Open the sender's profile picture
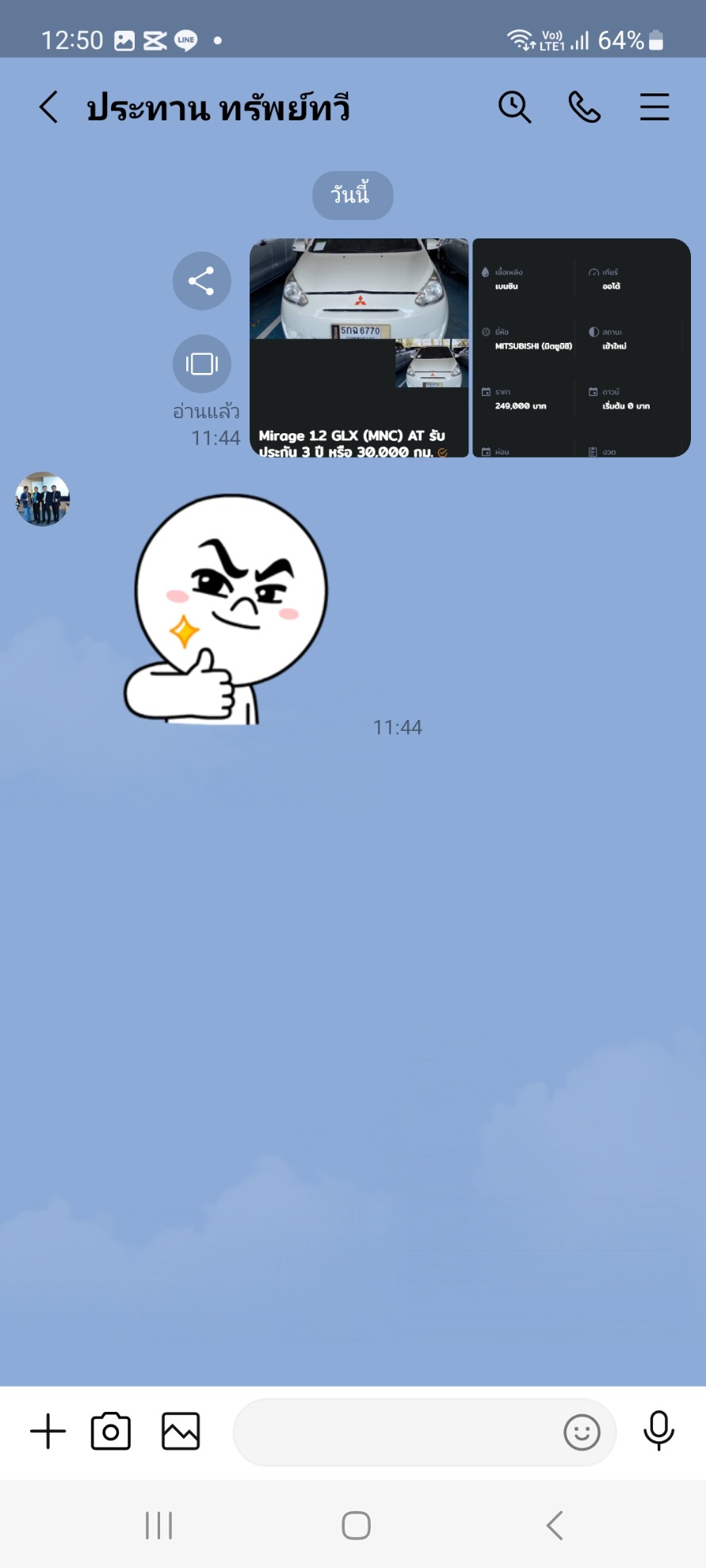The width and height of the screenshot is (706, 1568). (43, 499)
